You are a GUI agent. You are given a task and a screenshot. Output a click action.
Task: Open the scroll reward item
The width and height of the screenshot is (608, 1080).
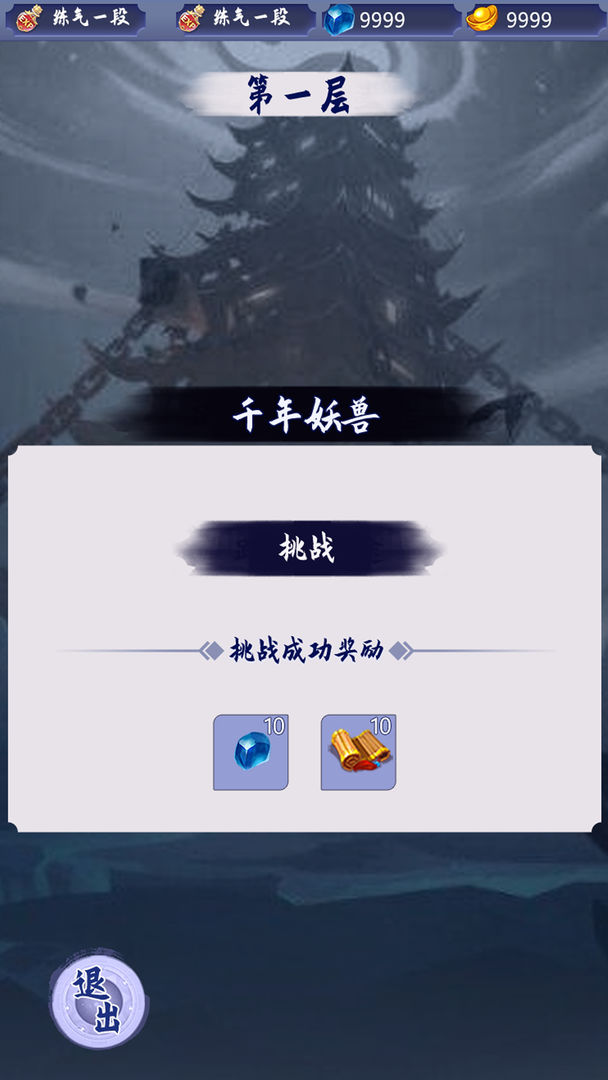click(358, 751)
